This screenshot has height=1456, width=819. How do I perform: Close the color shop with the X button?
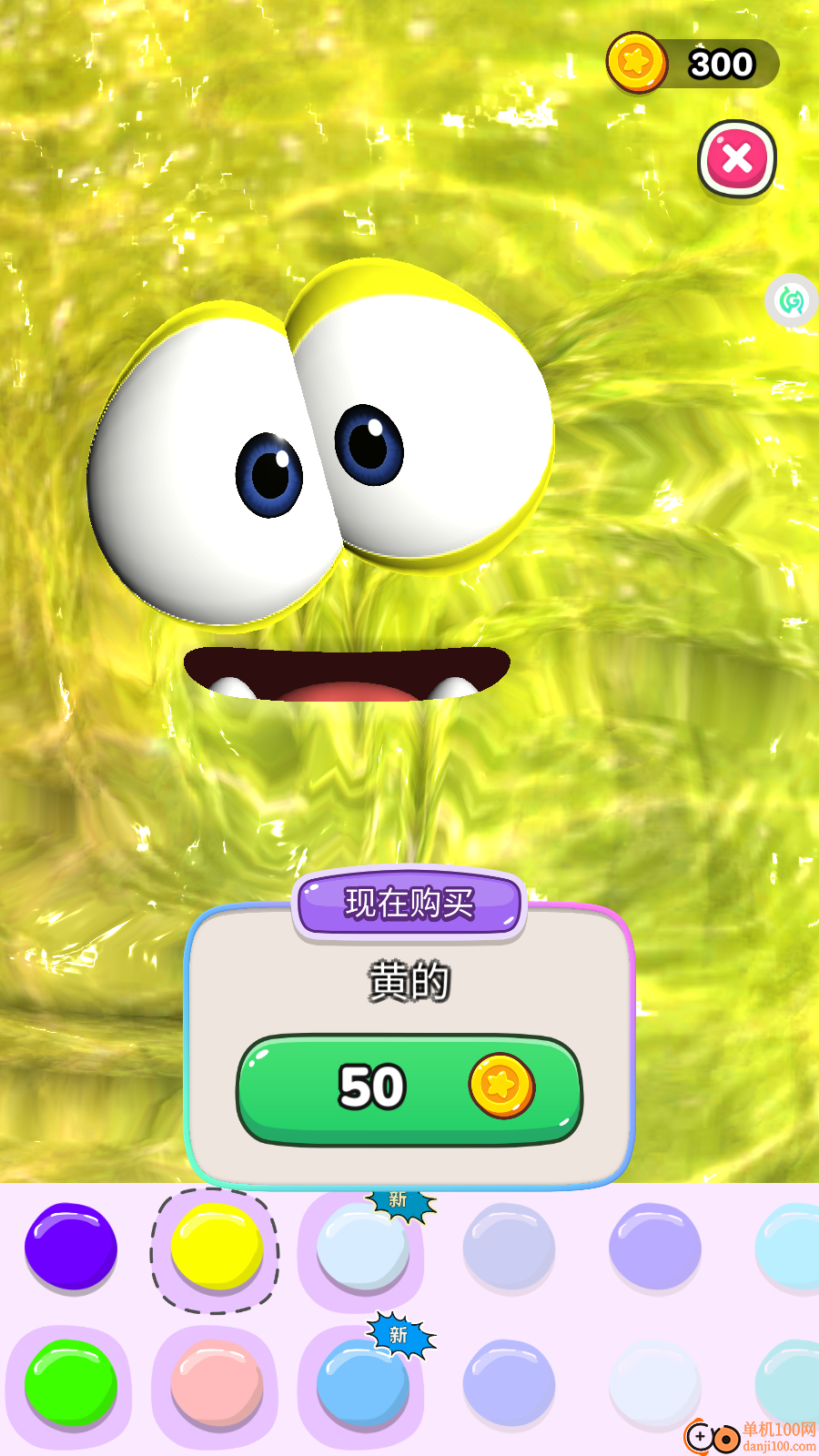737,159
